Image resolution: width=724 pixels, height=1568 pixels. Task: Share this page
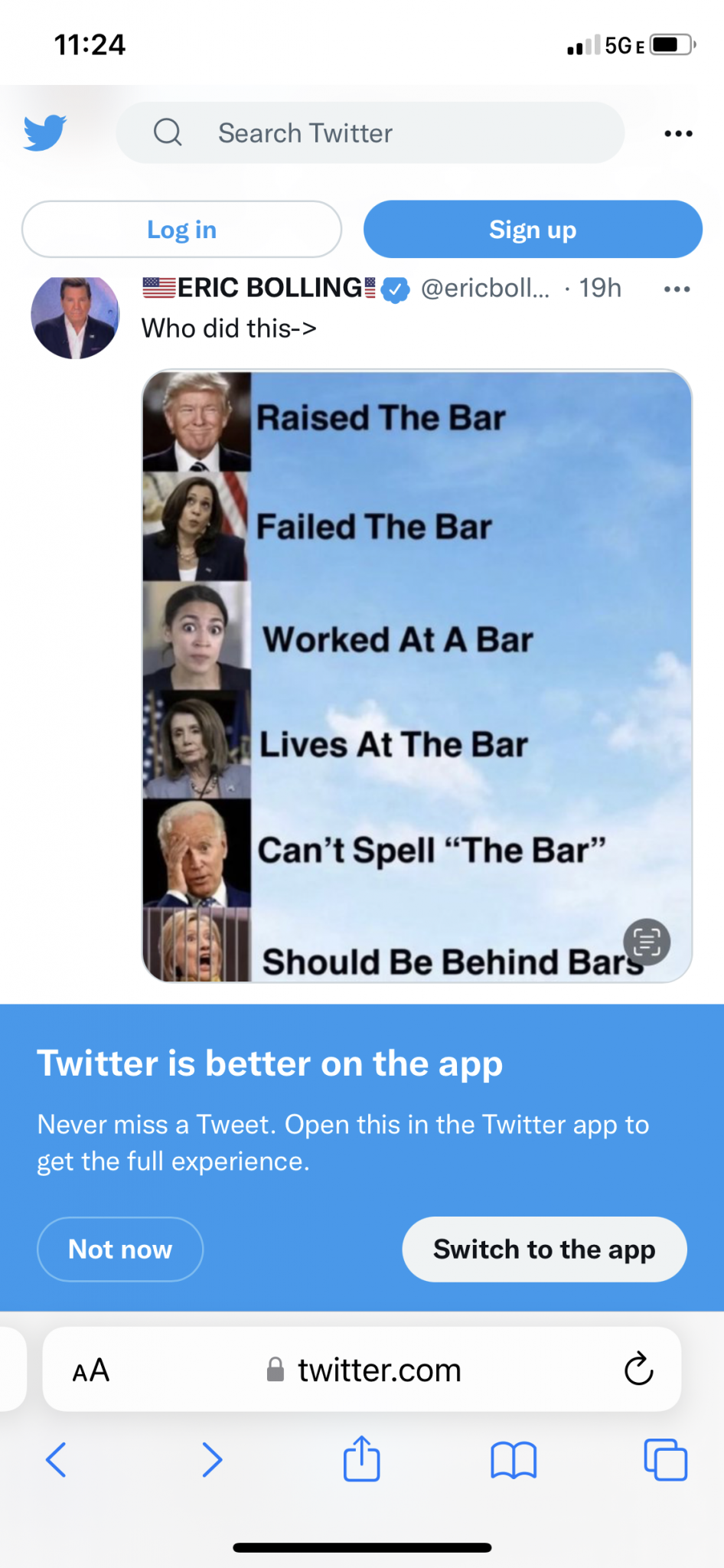point(361,1459)
